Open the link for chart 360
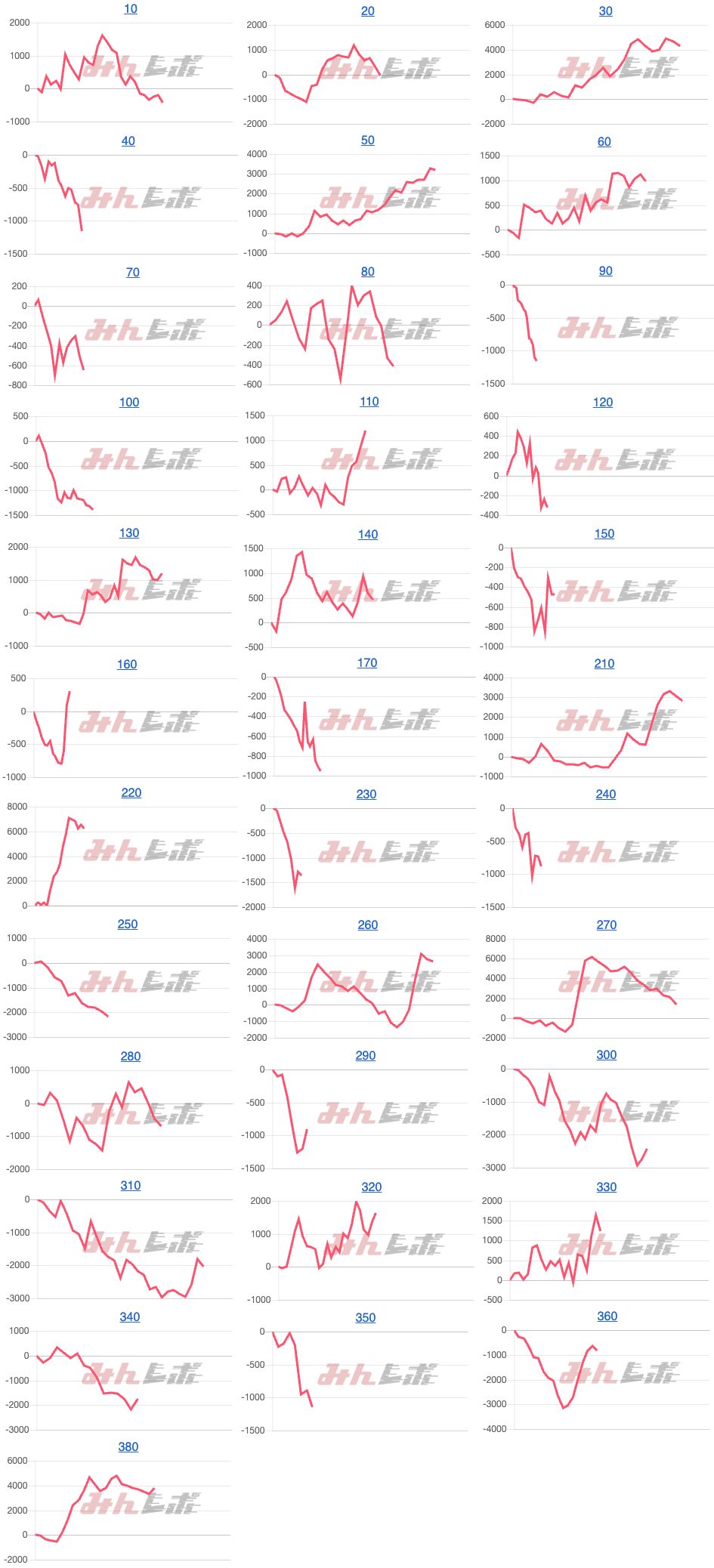Image resolution: width=714 pixels, height=1568 pixels. (607, 1316)
